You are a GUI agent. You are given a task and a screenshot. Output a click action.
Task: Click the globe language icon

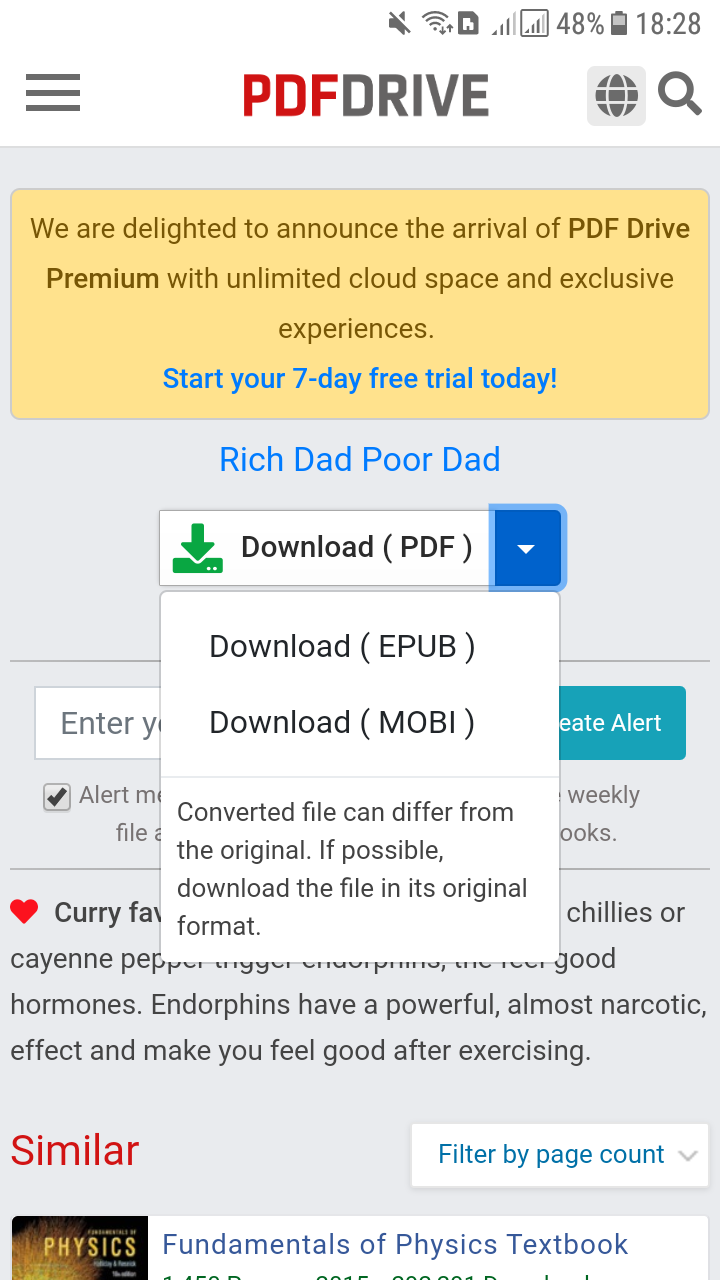point(615,94)
